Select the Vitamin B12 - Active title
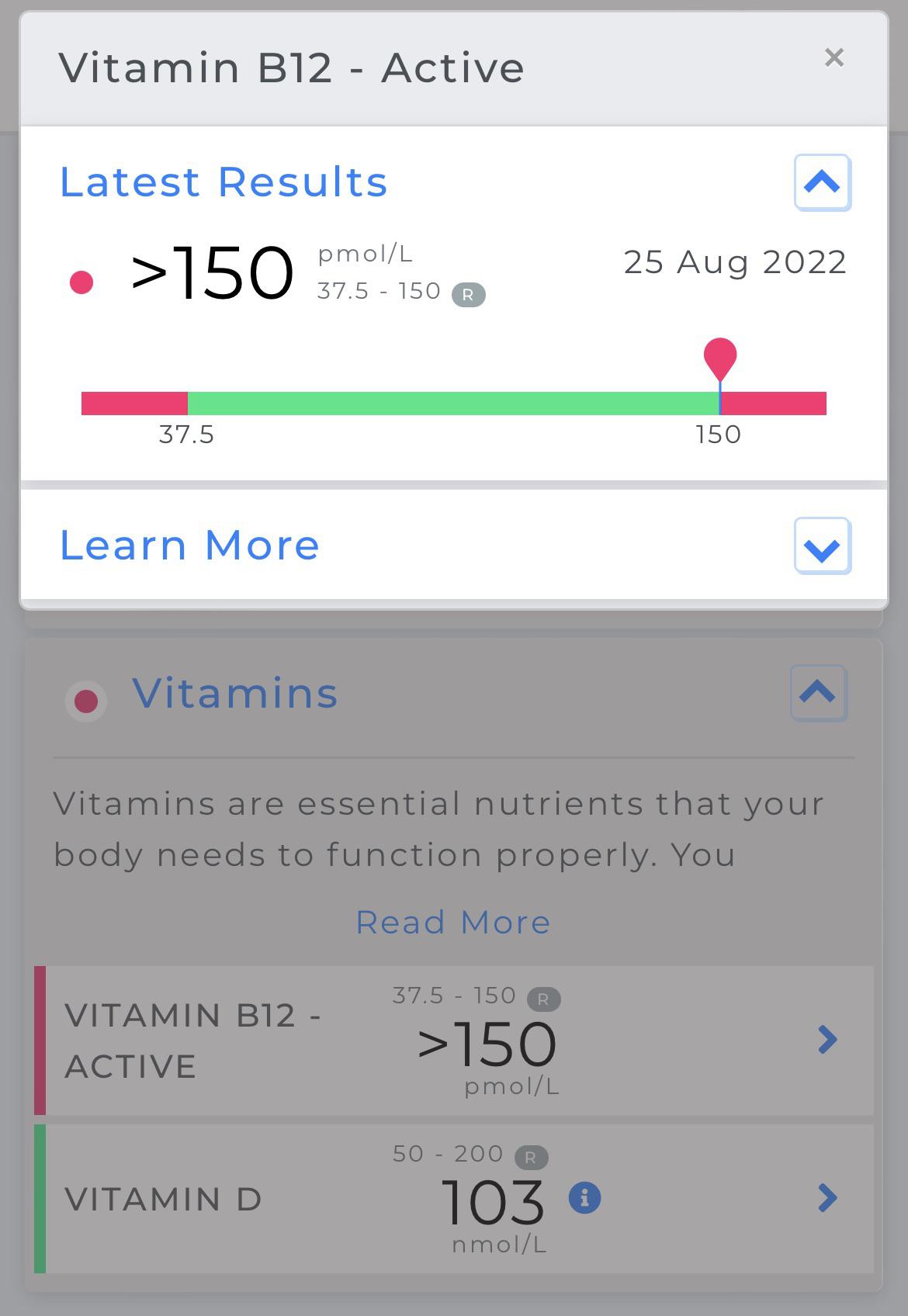Viewport: 908px width, 1316px height. pos(291,67)
